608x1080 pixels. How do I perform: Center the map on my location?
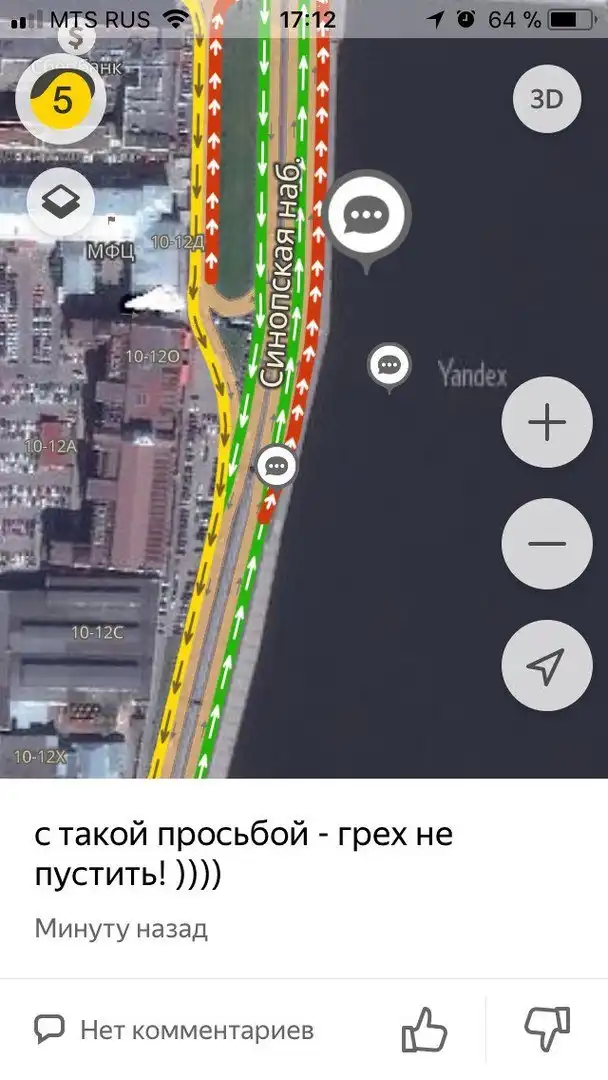[546, 665]
